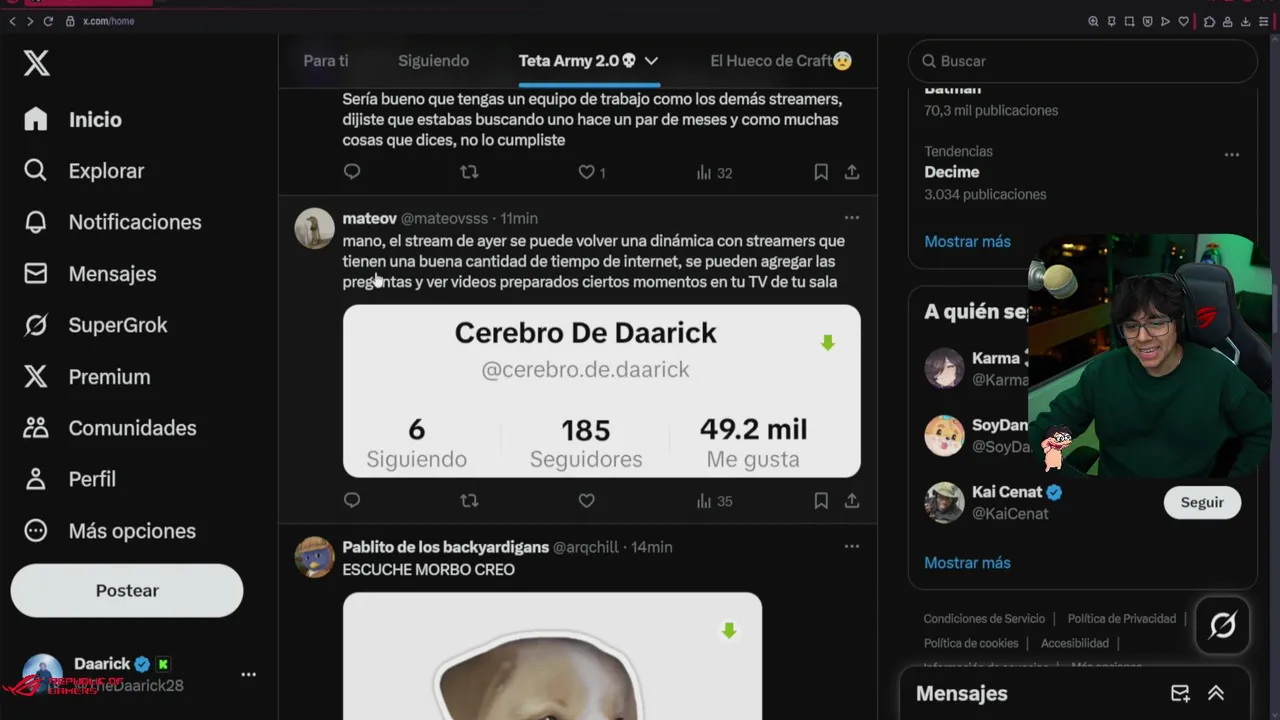Switch to the Siguiendo tab

tap(433, 61)
